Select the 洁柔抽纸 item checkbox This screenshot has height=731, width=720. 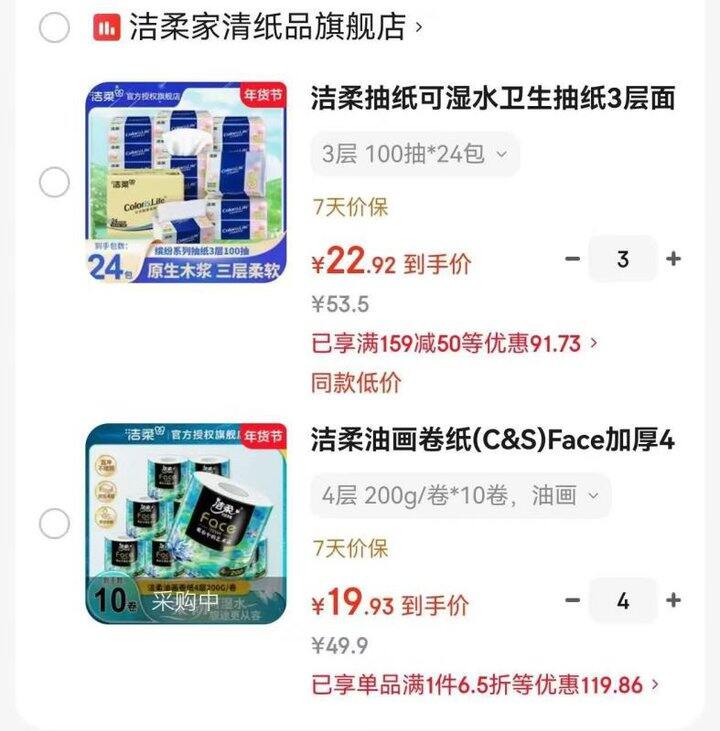(54, 183)
